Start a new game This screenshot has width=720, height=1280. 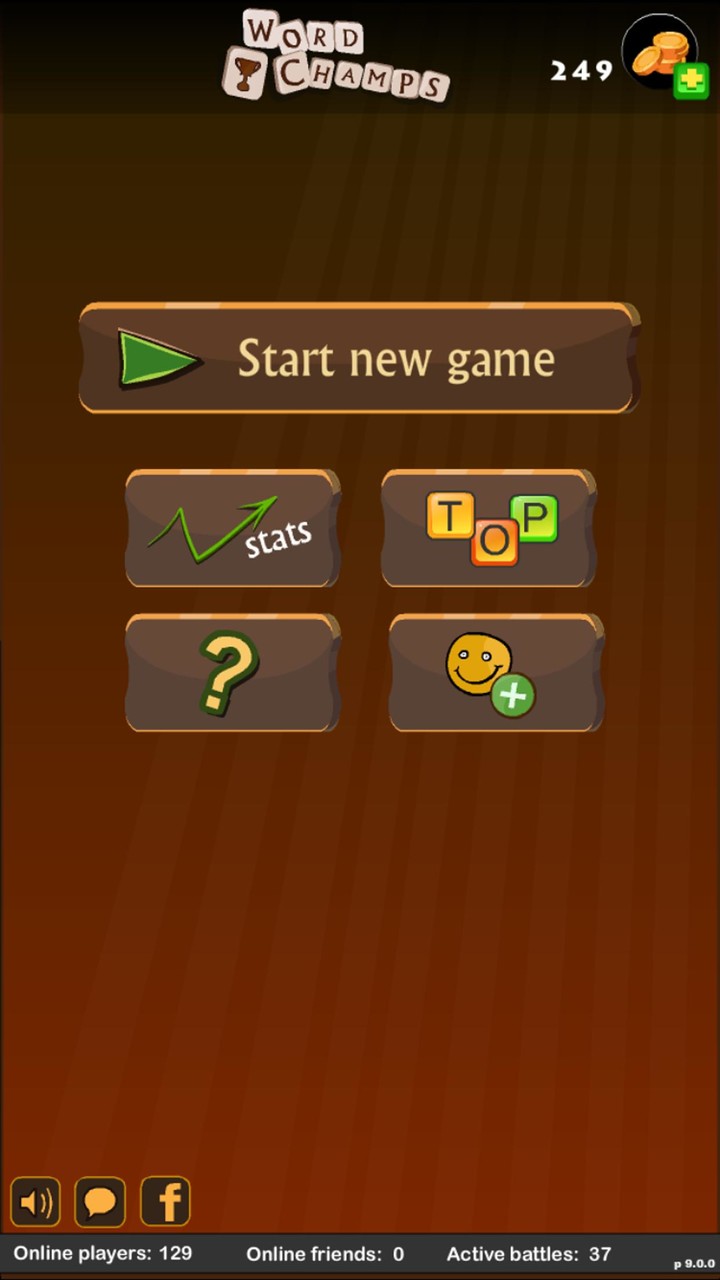(x=358, y=358)
